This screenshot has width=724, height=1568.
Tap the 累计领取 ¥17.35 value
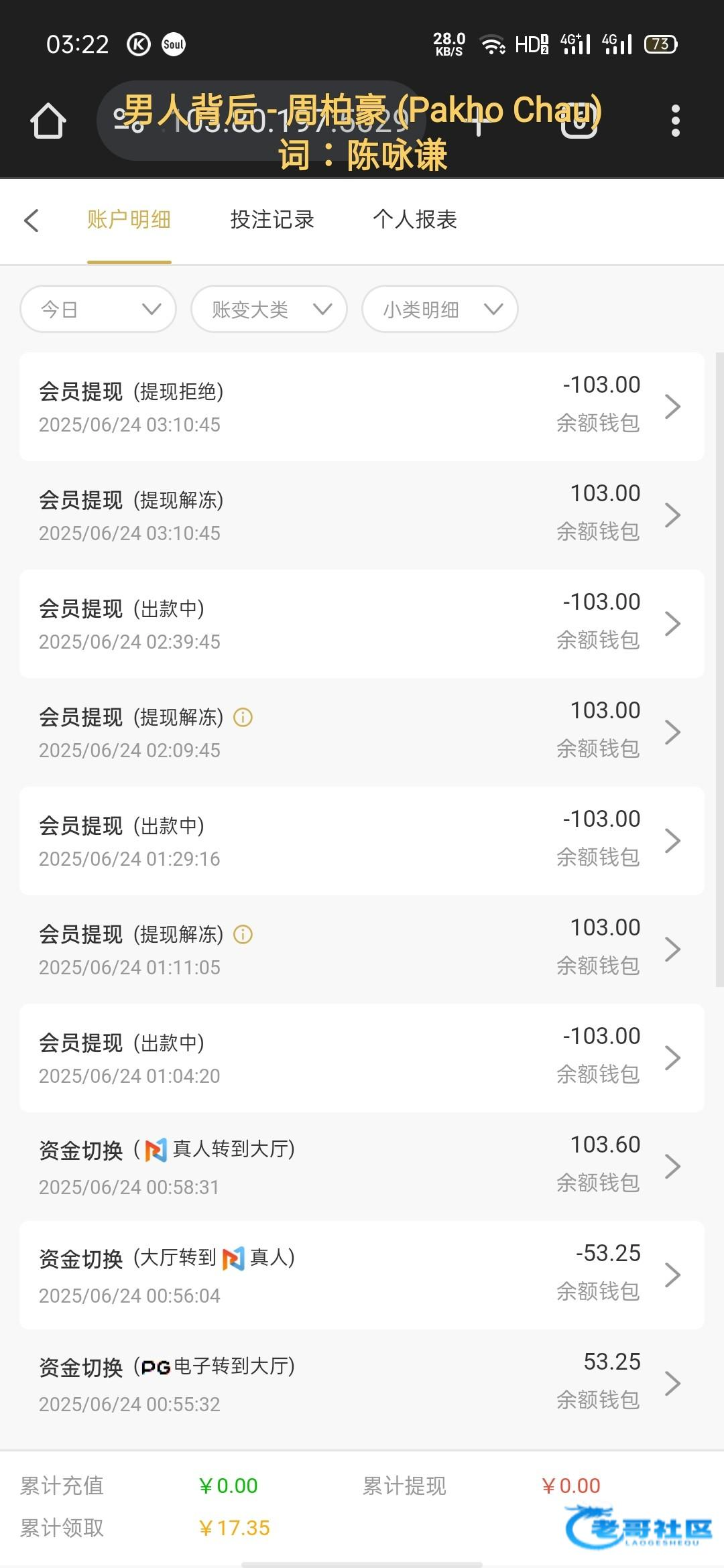235,1526
